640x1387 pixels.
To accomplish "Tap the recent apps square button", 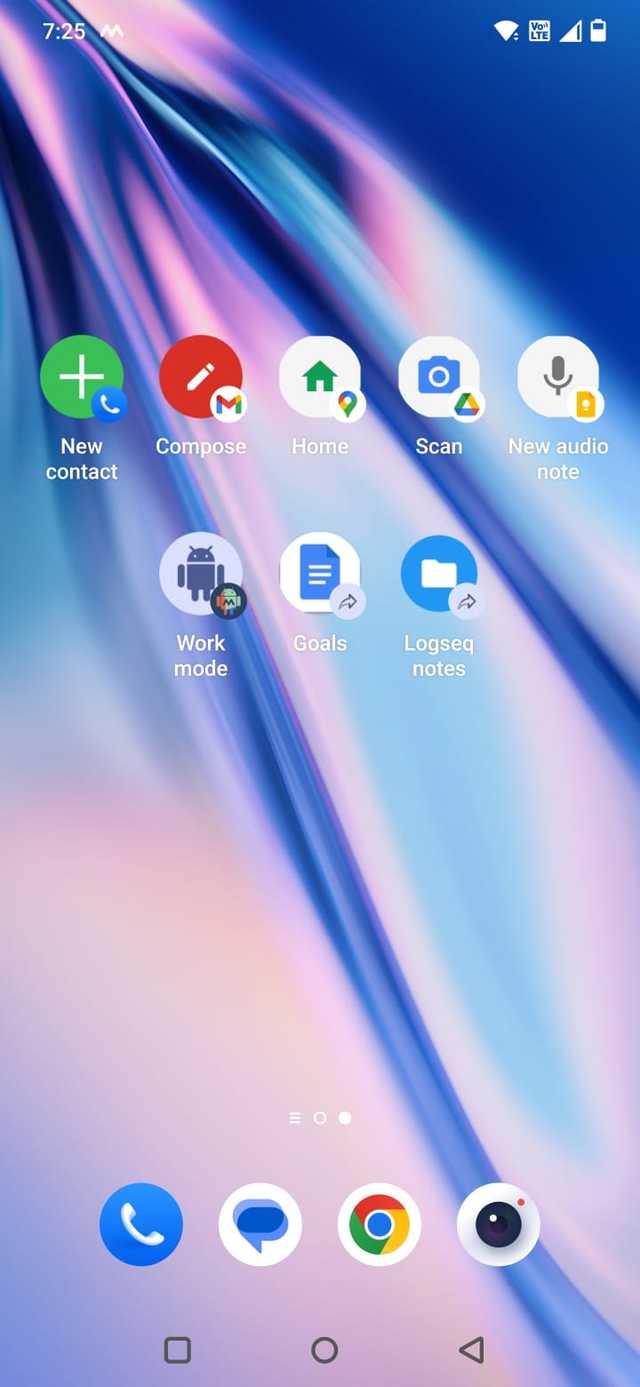I will coord(177,1350).
